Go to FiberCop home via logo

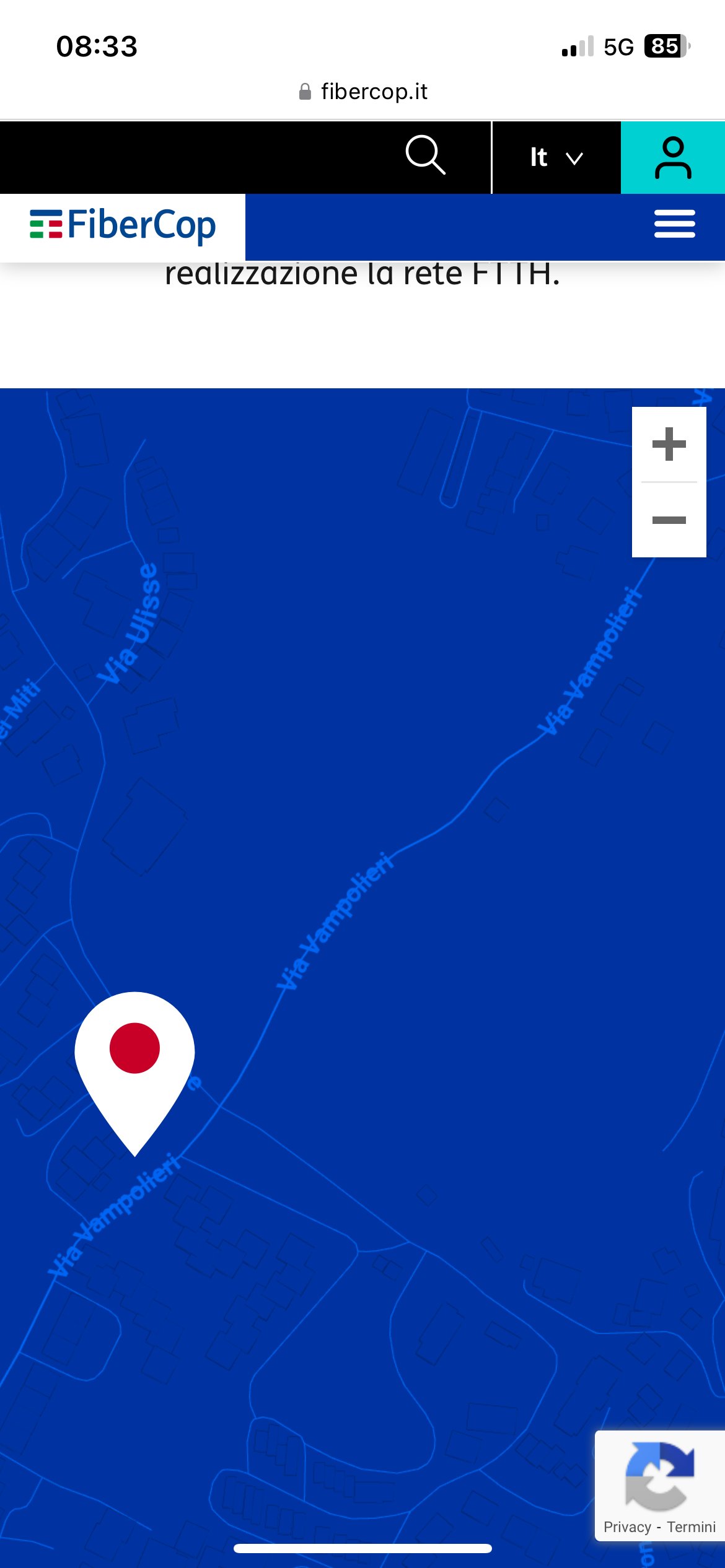(x=123, y=225)
